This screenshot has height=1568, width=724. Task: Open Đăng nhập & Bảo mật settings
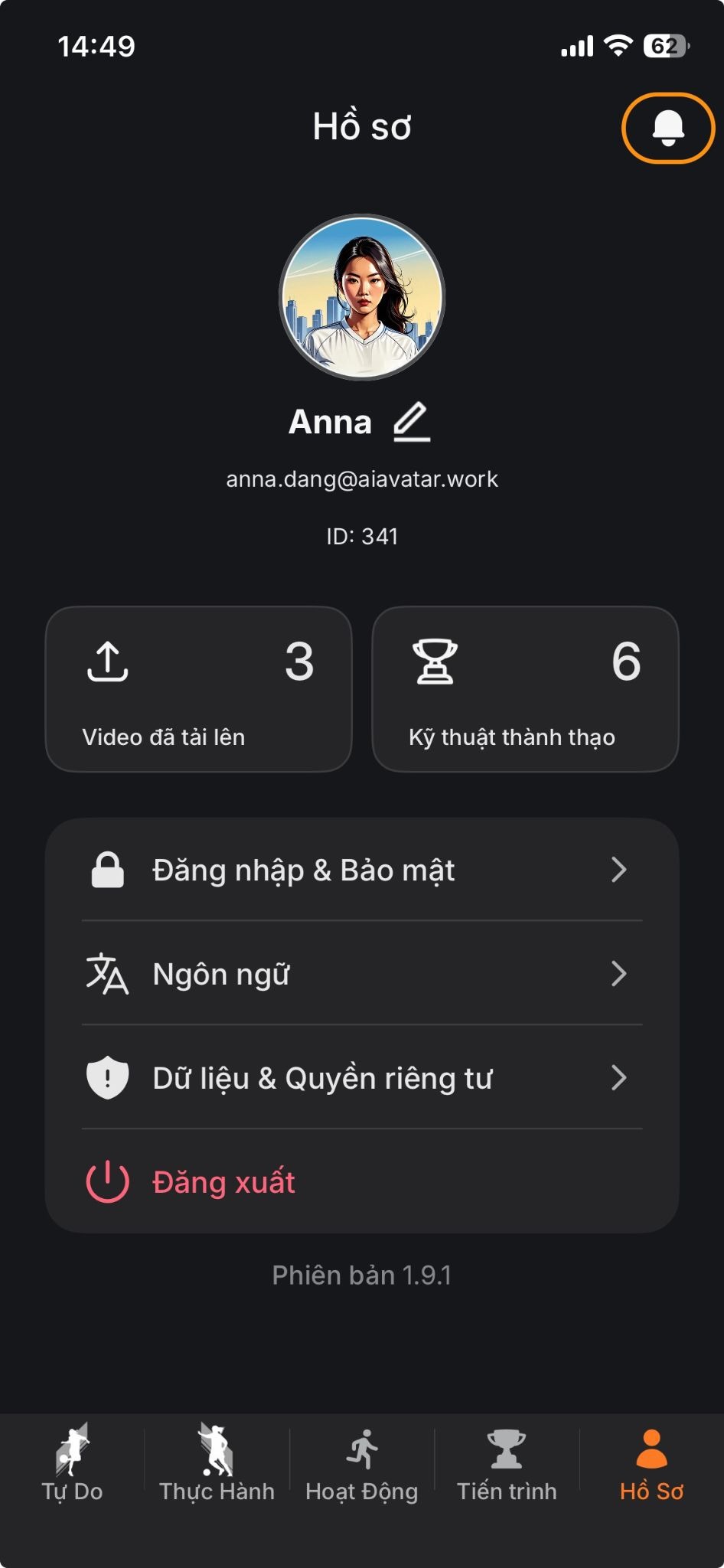coord(362,870)
